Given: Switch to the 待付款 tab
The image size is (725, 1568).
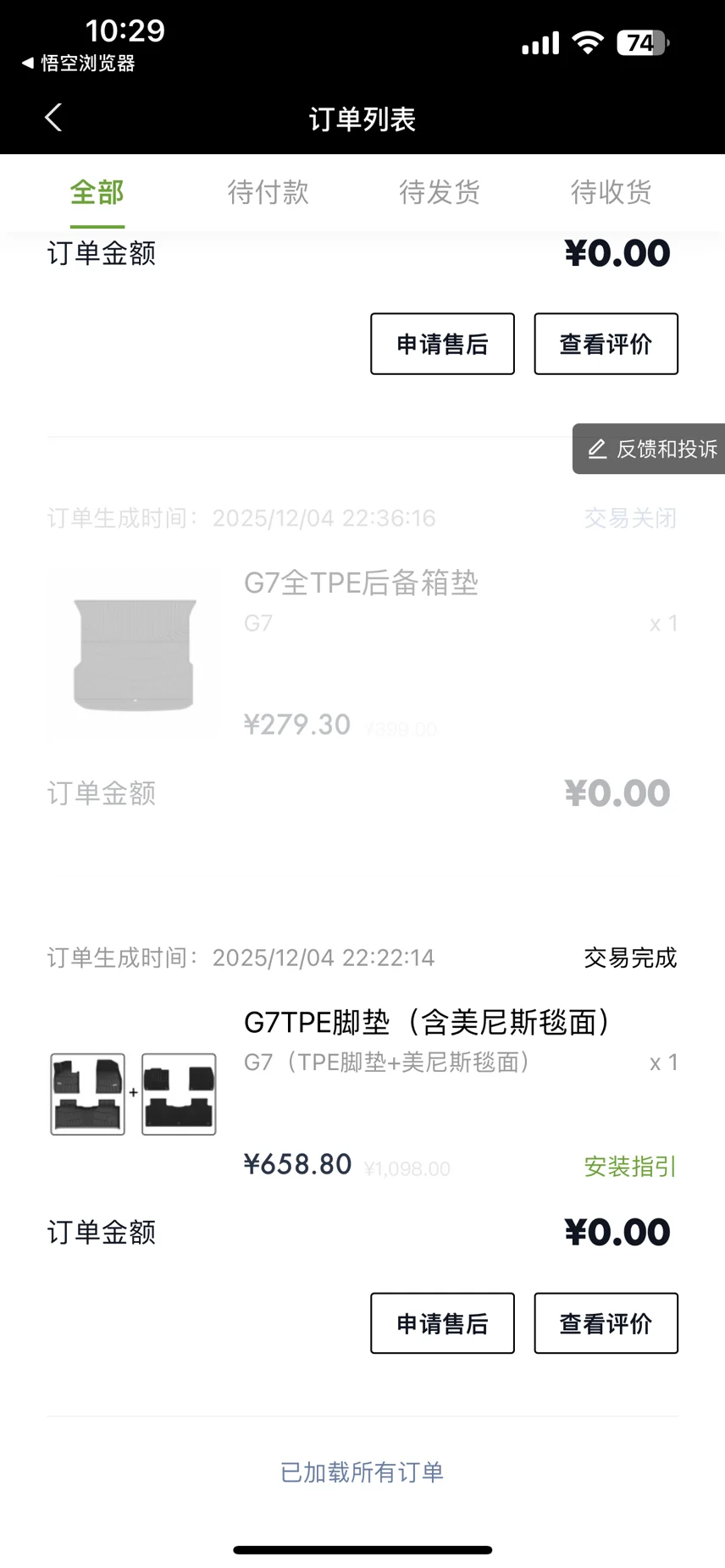Looking at the screenshot, I should click(x=268, y=192).
